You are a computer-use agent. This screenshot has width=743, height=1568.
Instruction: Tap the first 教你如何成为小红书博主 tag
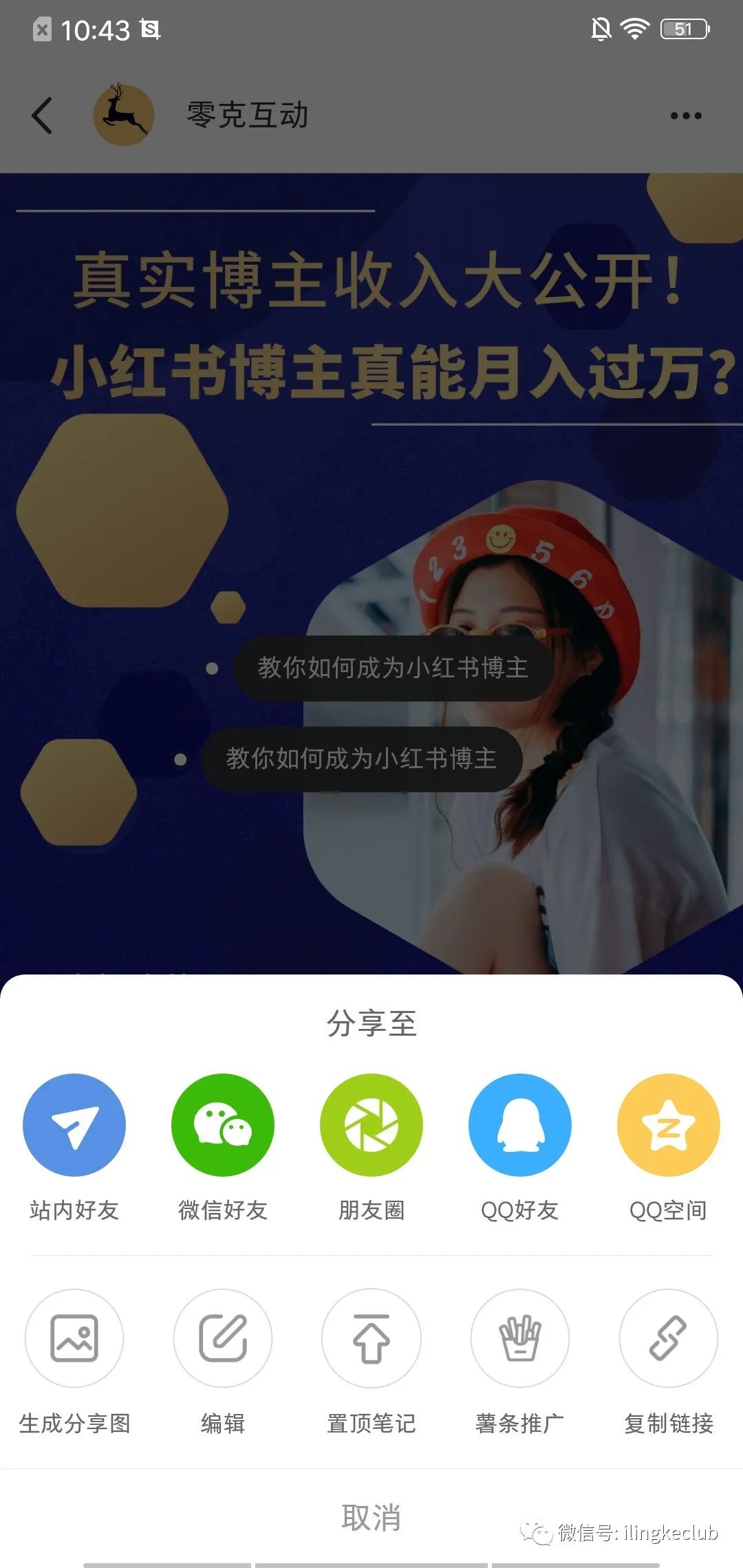click(x=392, y=668)
